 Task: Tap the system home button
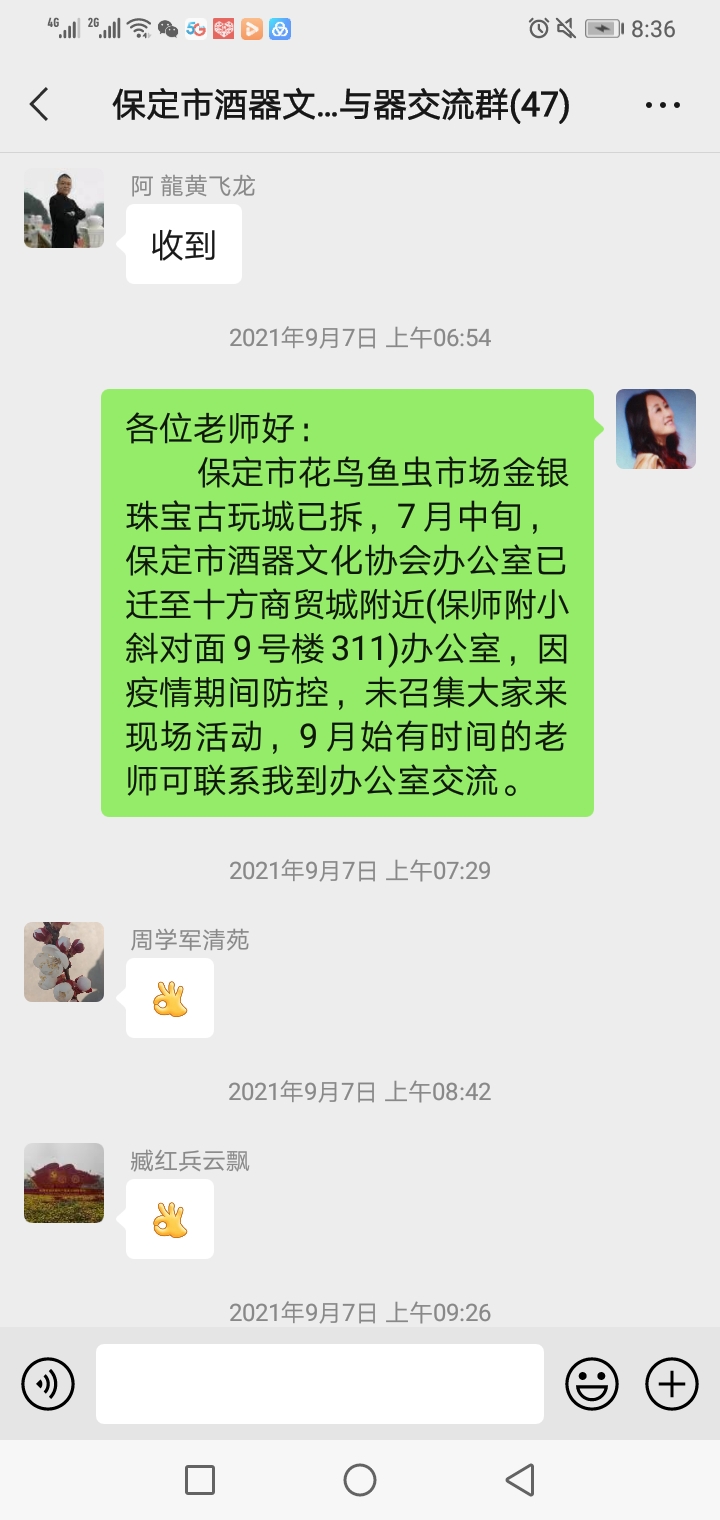[x=360, y=1480]
